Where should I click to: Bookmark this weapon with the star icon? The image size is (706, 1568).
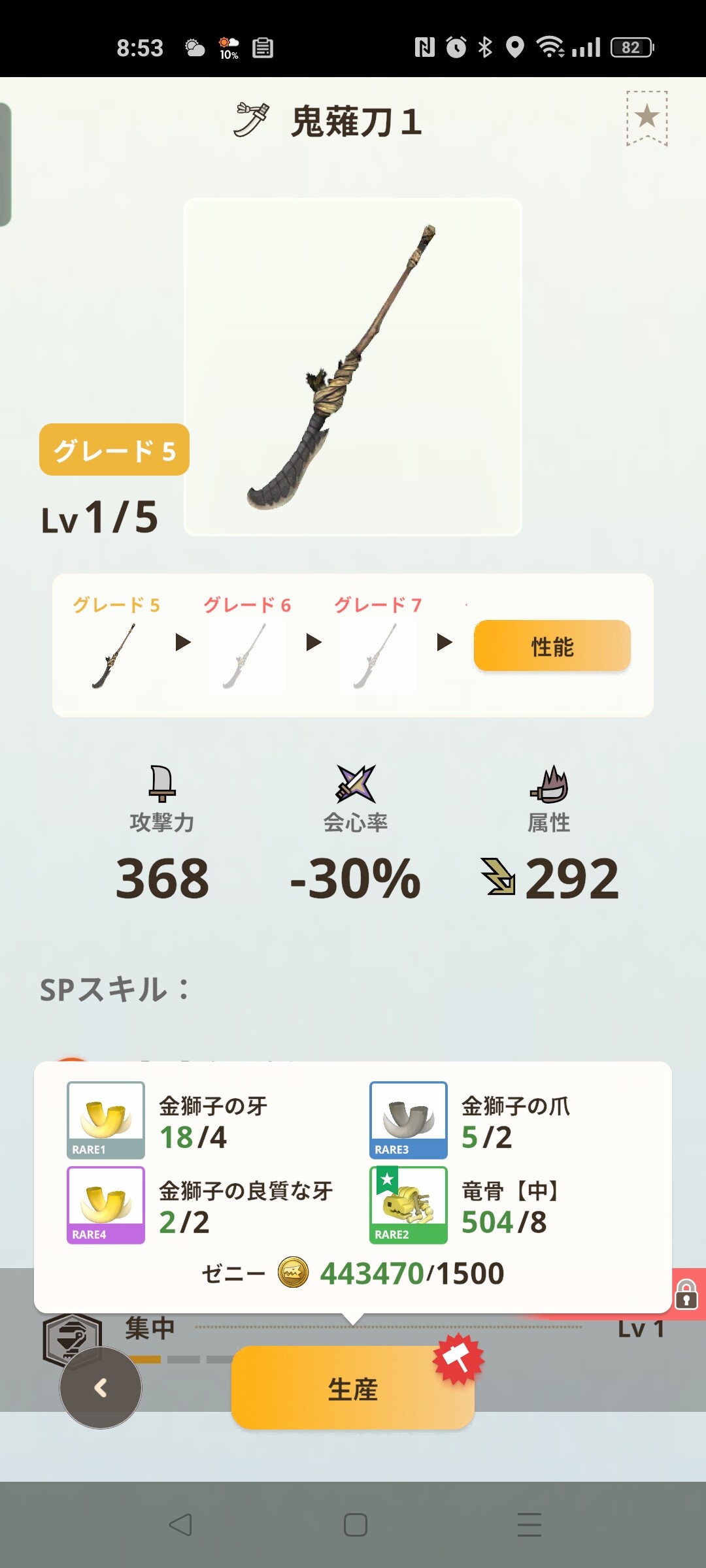647,118
